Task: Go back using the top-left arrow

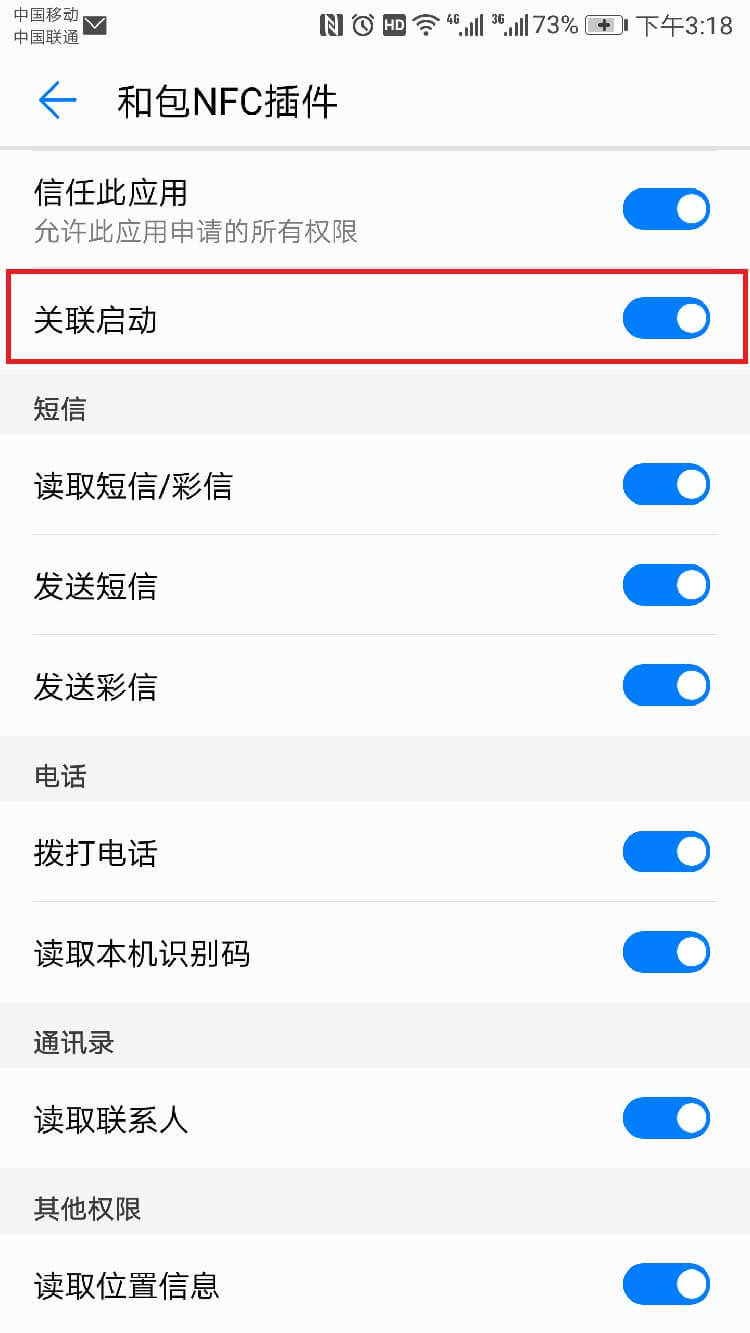Action: coord(57,101)
